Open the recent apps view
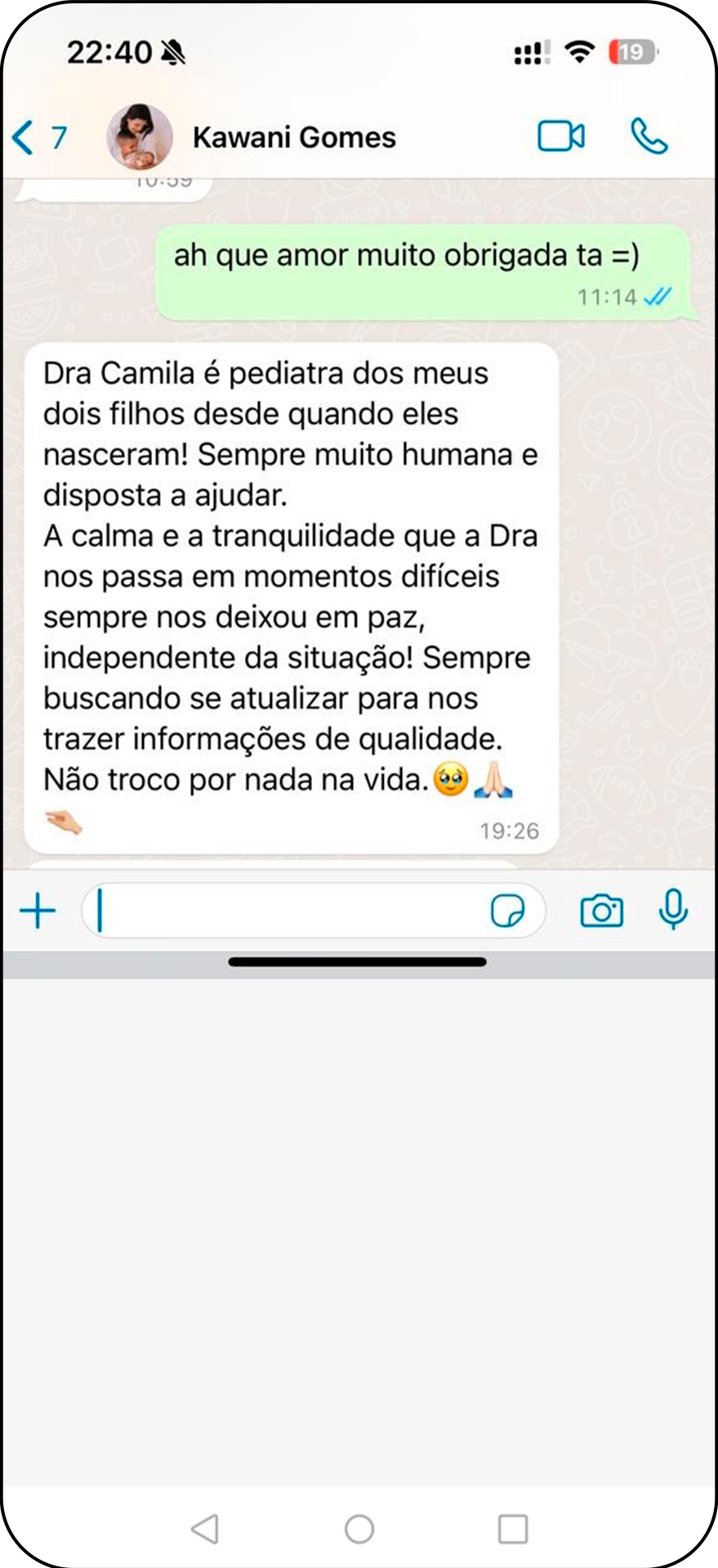This screenshot has width=718, height=1568. [x=513, y=1529]
